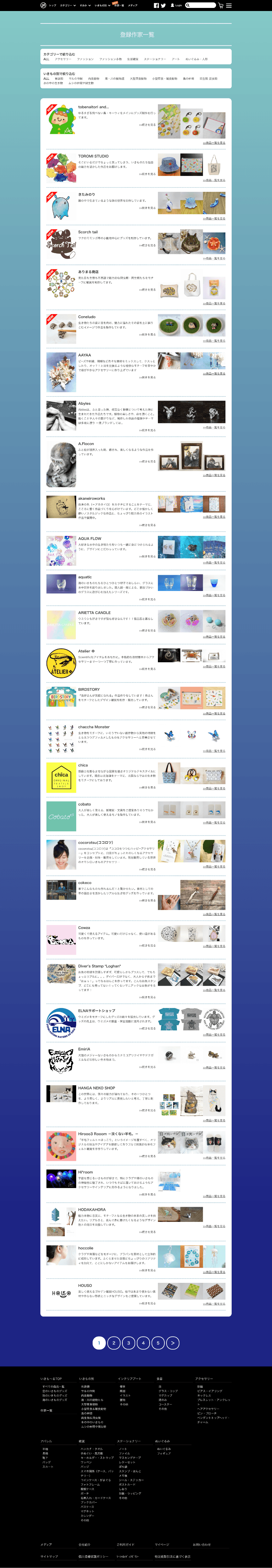Open the AAYAA artist entry
This screenshot has height=1568, width=272.
click(84, 355)
